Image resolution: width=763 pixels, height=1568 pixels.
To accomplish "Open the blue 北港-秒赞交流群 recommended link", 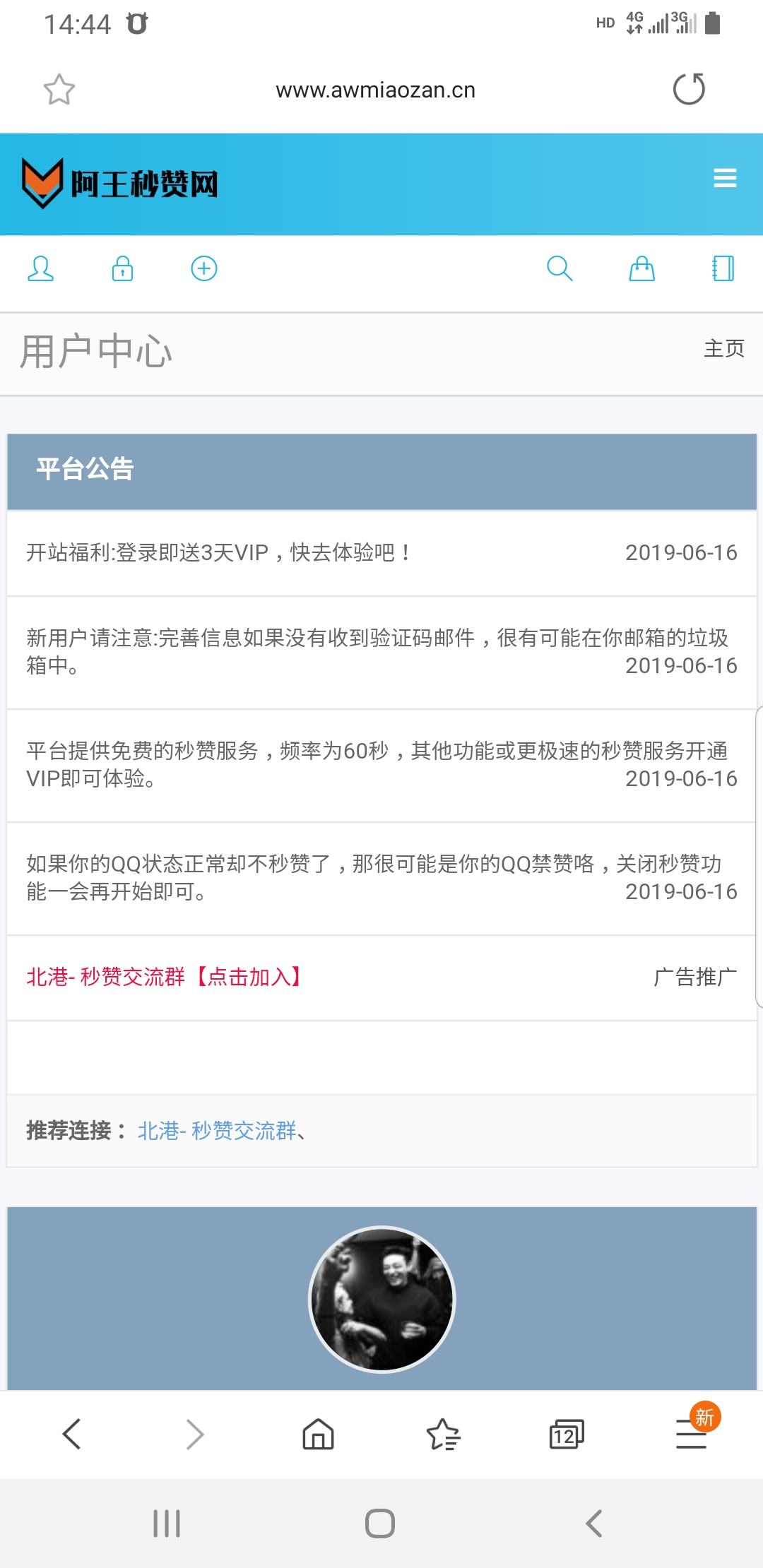I will click(217, 1131).
